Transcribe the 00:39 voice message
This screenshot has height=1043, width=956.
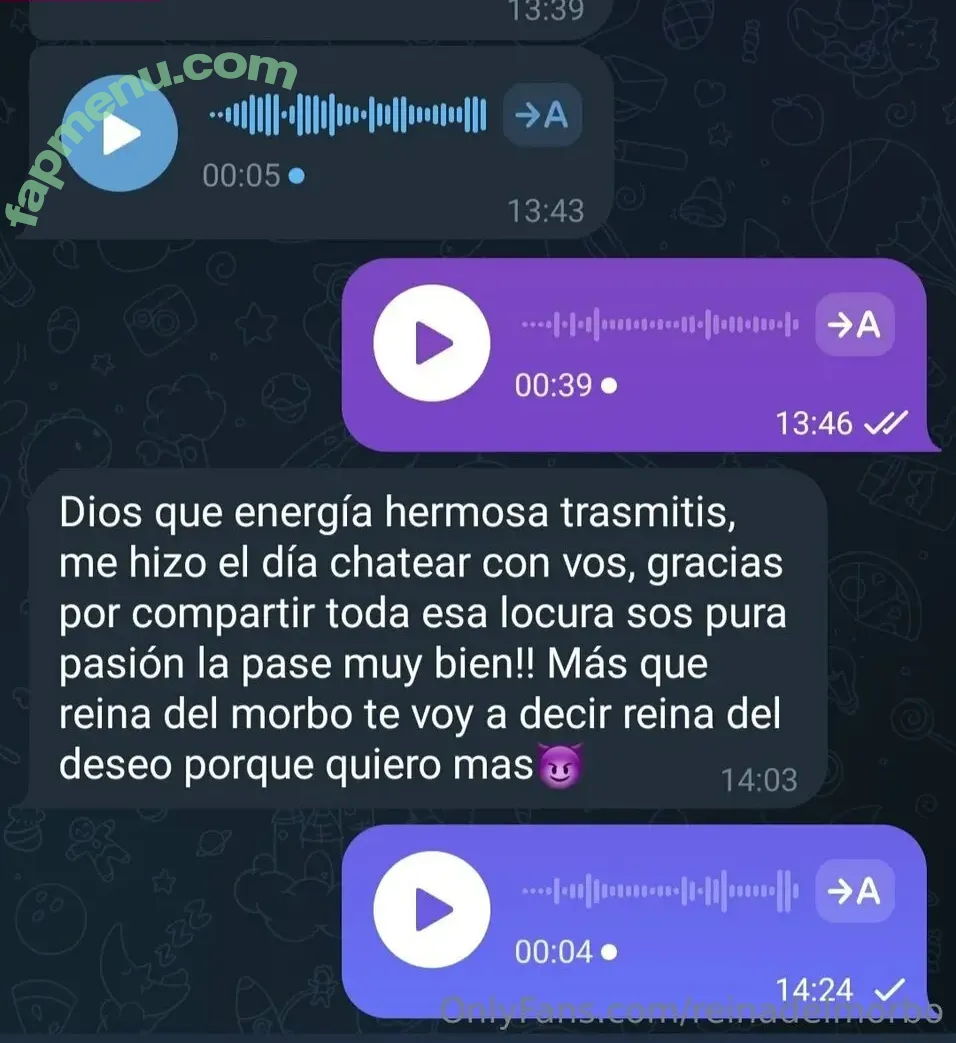pos(854,324)
